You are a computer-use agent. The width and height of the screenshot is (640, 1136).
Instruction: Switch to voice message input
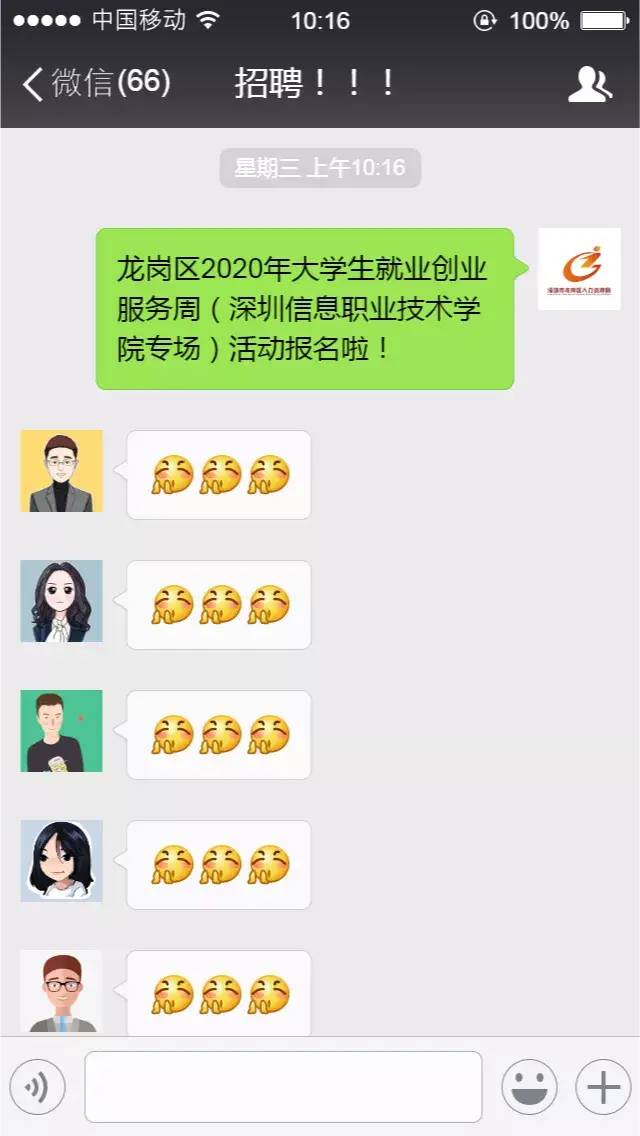37,1087
